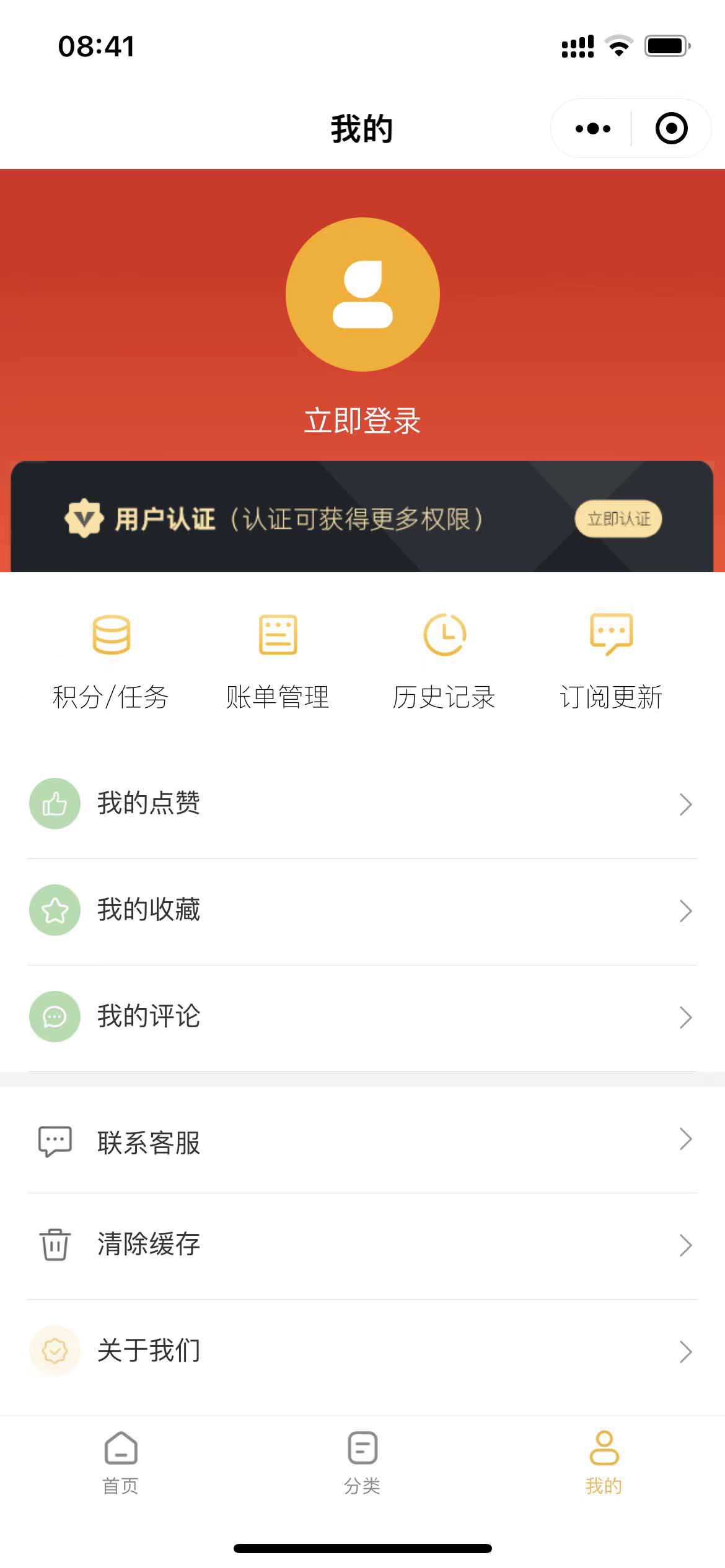Open 我的收藏 row

point(362,910)
